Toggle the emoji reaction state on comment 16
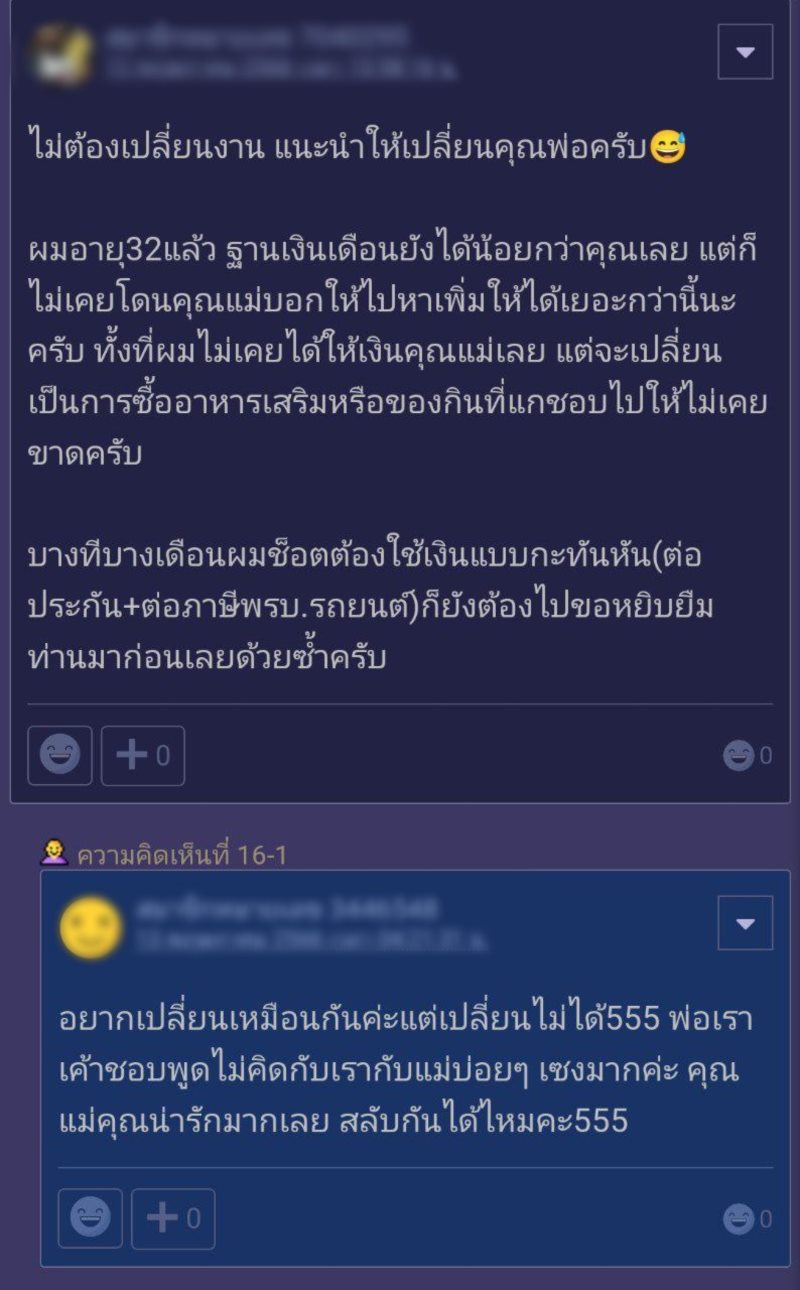The image size is (800, 1290). [60, 756]
